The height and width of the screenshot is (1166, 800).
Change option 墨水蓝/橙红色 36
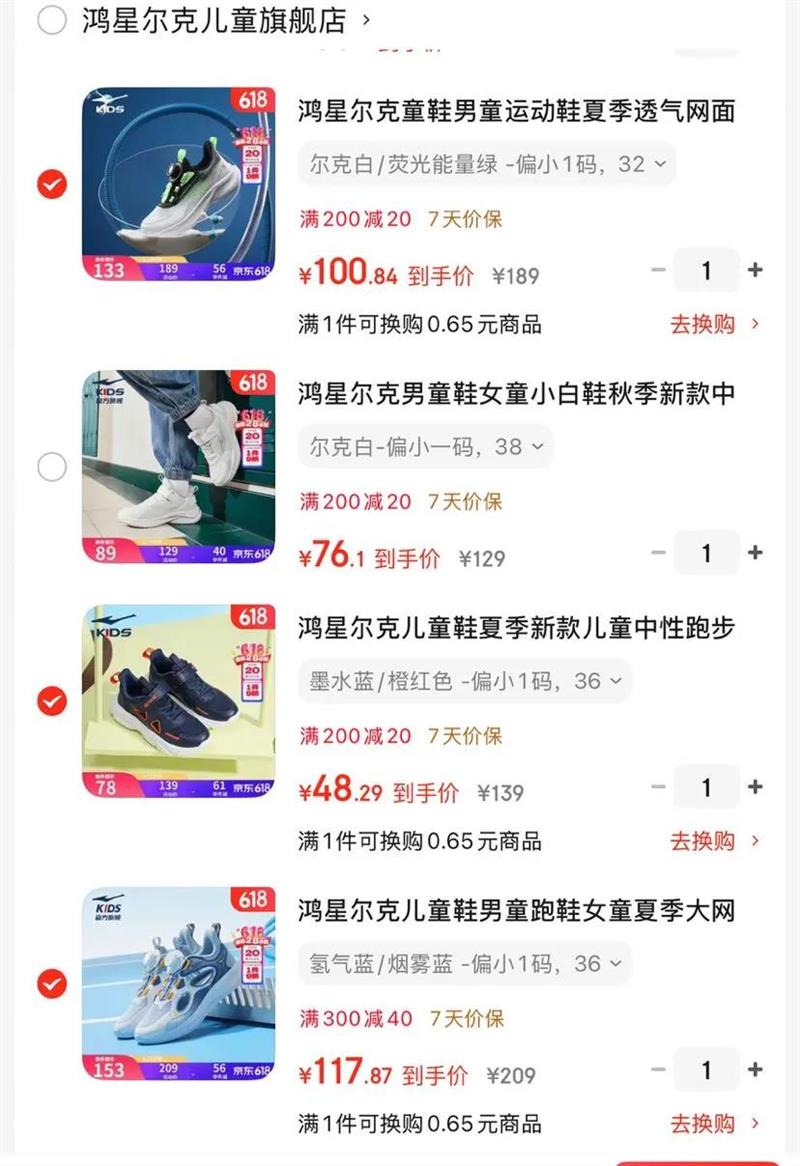[465, 680]
